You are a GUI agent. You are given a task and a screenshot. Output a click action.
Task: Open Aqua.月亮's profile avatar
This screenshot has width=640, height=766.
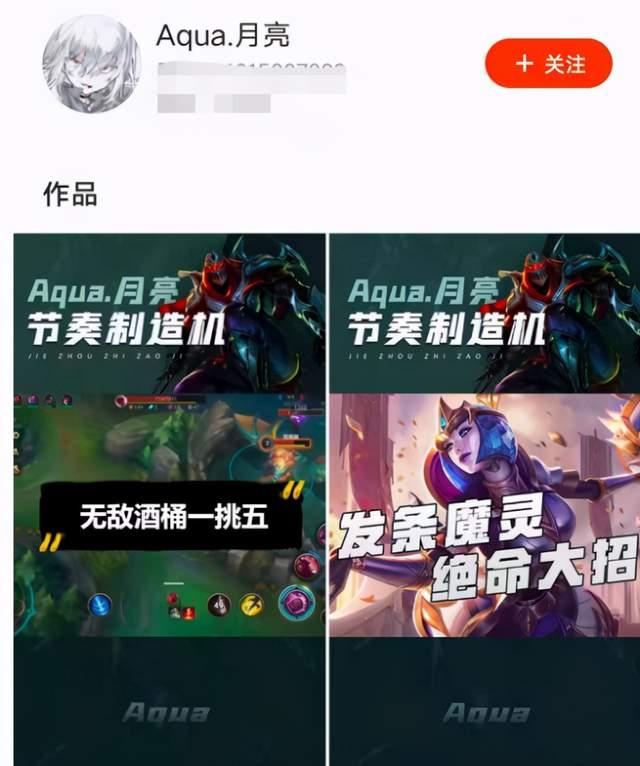pos(84,64)
